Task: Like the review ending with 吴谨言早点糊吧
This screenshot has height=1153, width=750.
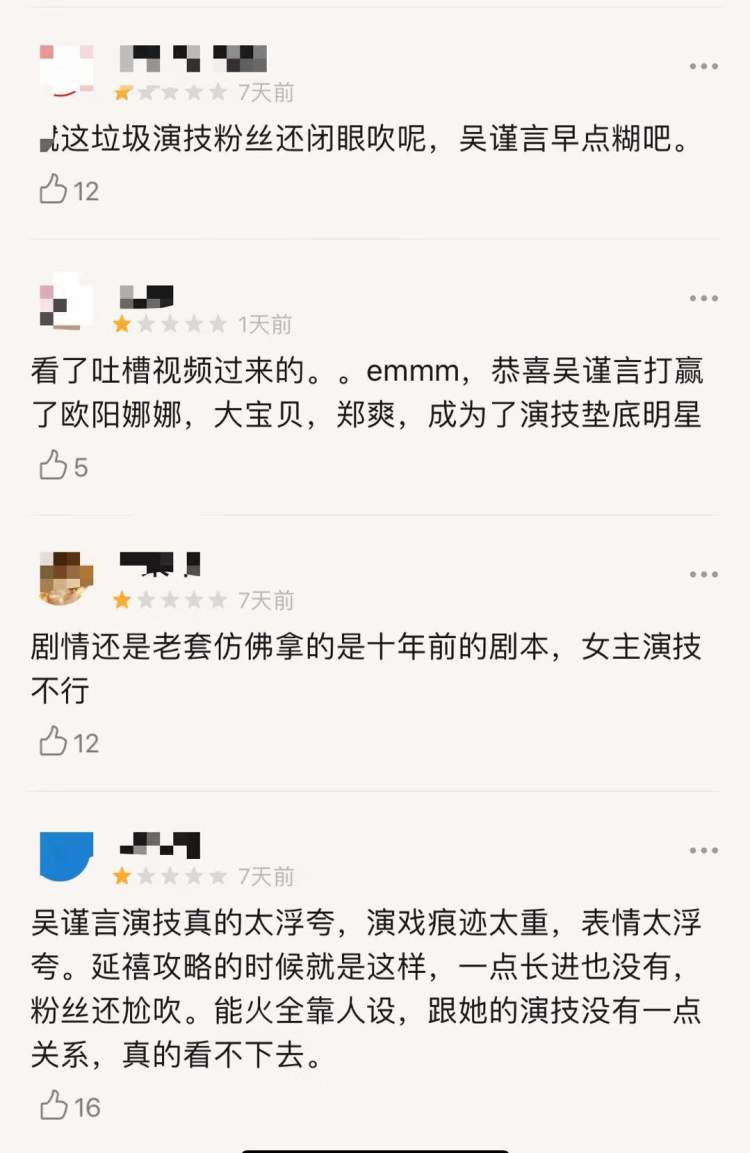Action: (54, 189)
